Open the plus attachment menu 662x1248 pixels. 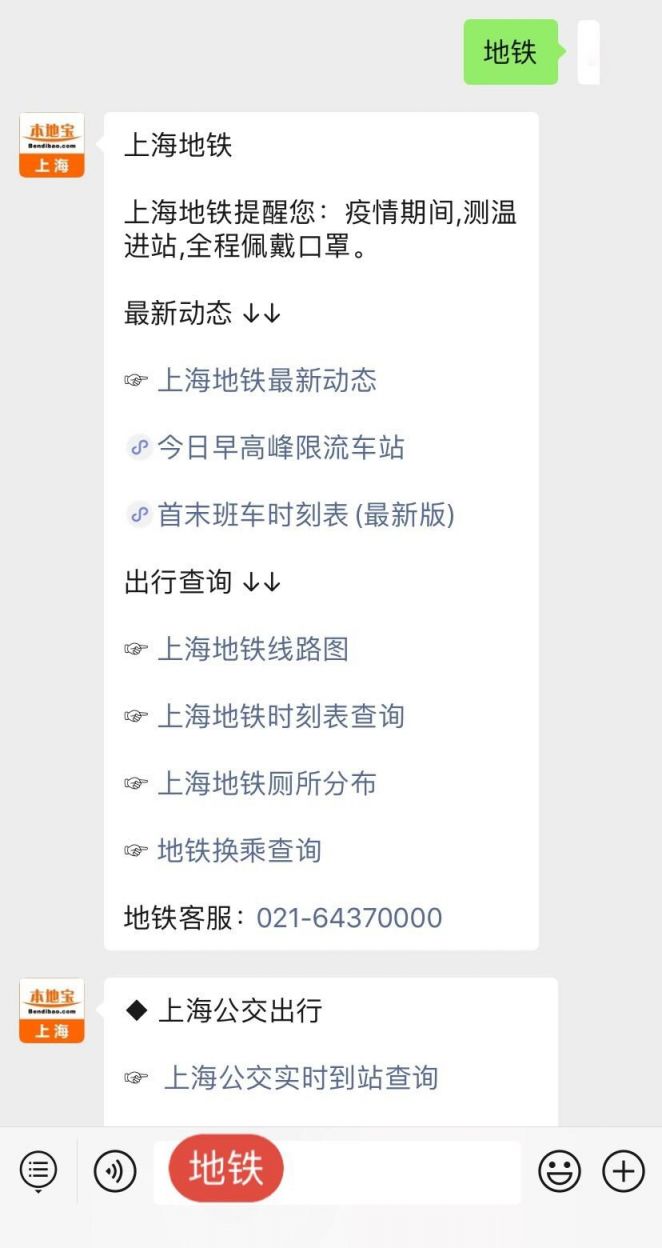click(623, 1171)
